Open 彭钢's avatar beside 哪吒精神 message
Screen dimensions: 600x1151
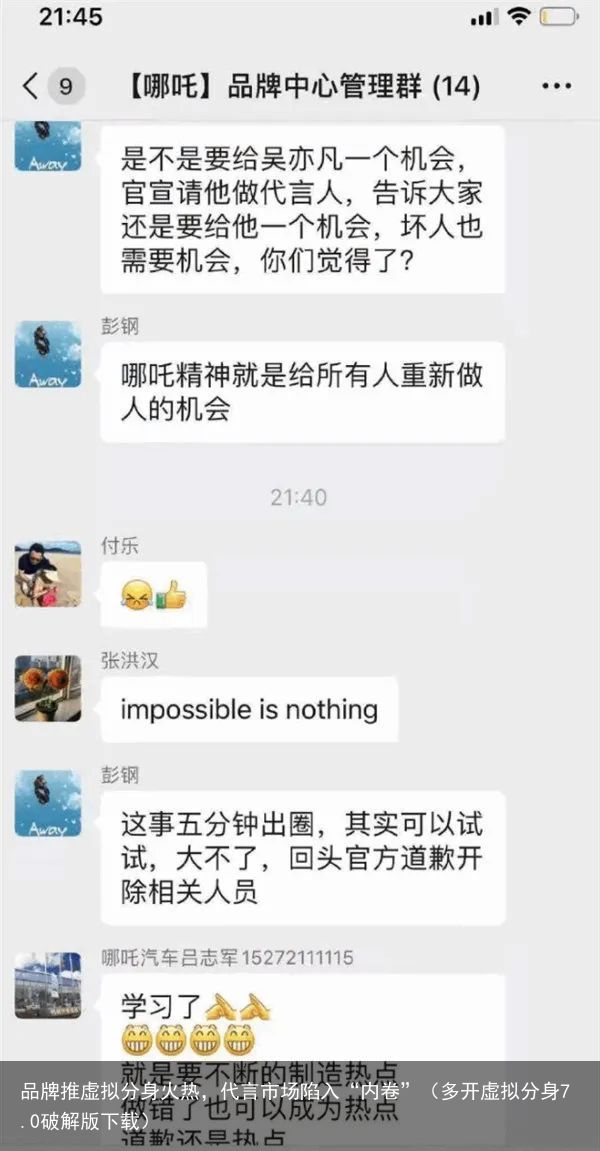pyautogui.click(x=48, y=354)
